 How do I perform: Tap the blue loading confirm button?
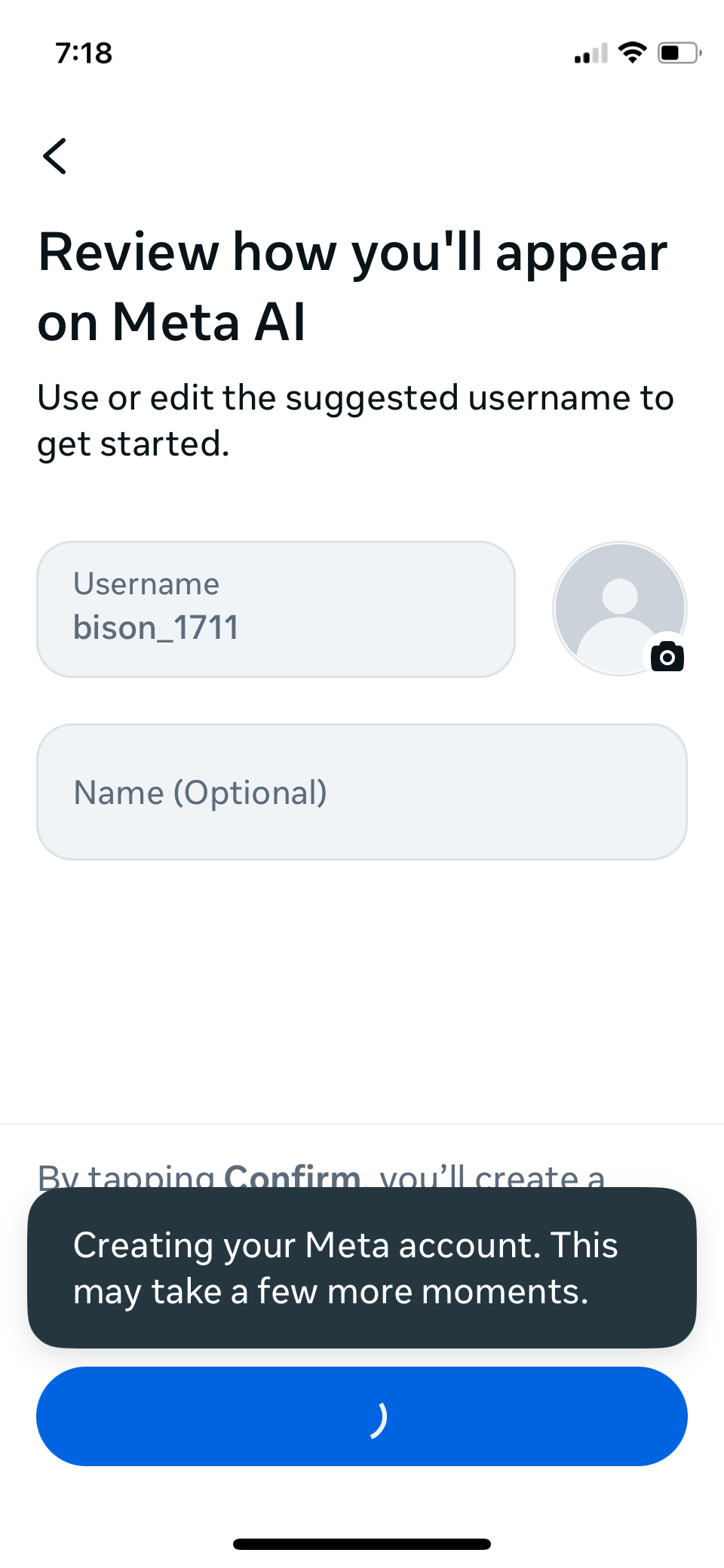pyautogui.click(x=362, y=1416)
